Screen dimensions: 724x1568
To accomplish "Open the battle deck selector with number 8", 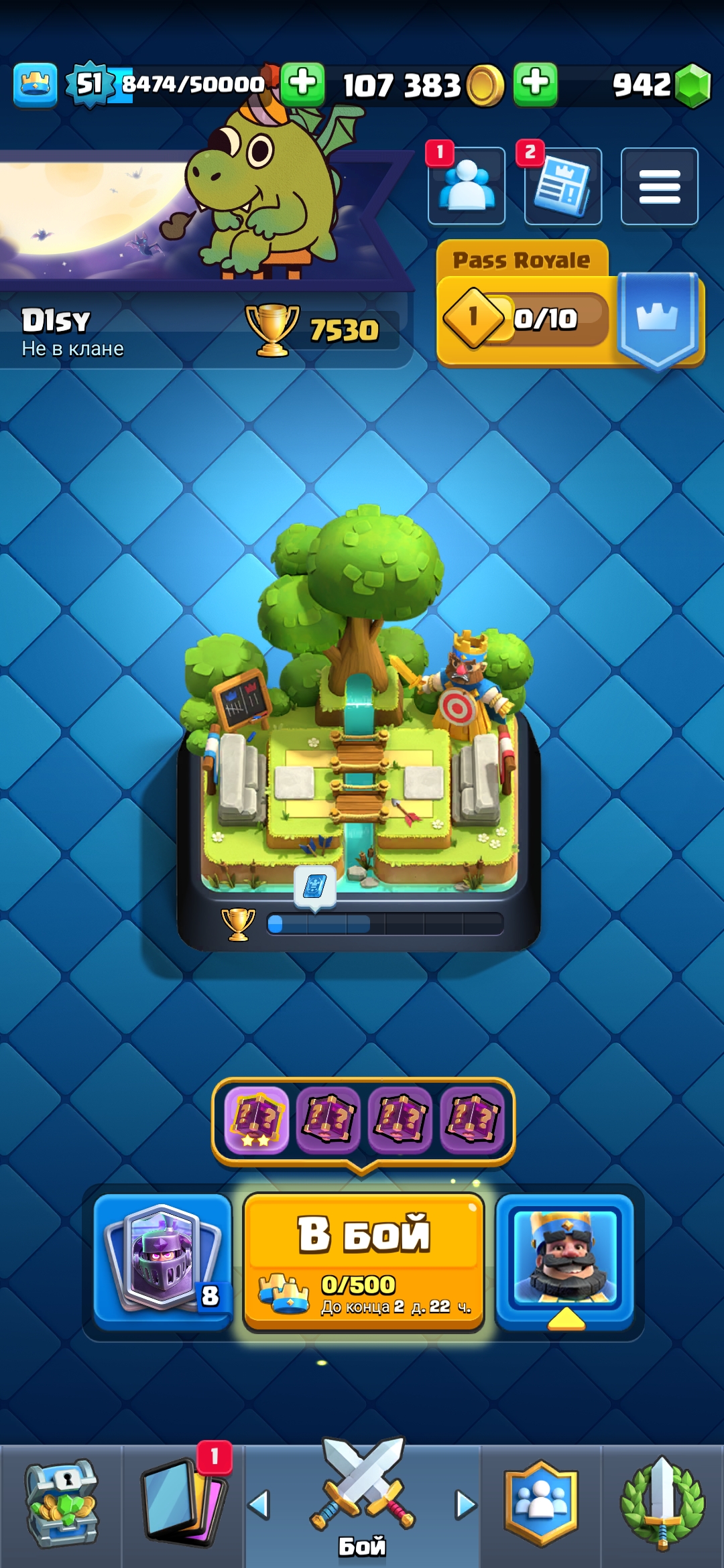I will pyautogui.click(x=163, y=1261).
